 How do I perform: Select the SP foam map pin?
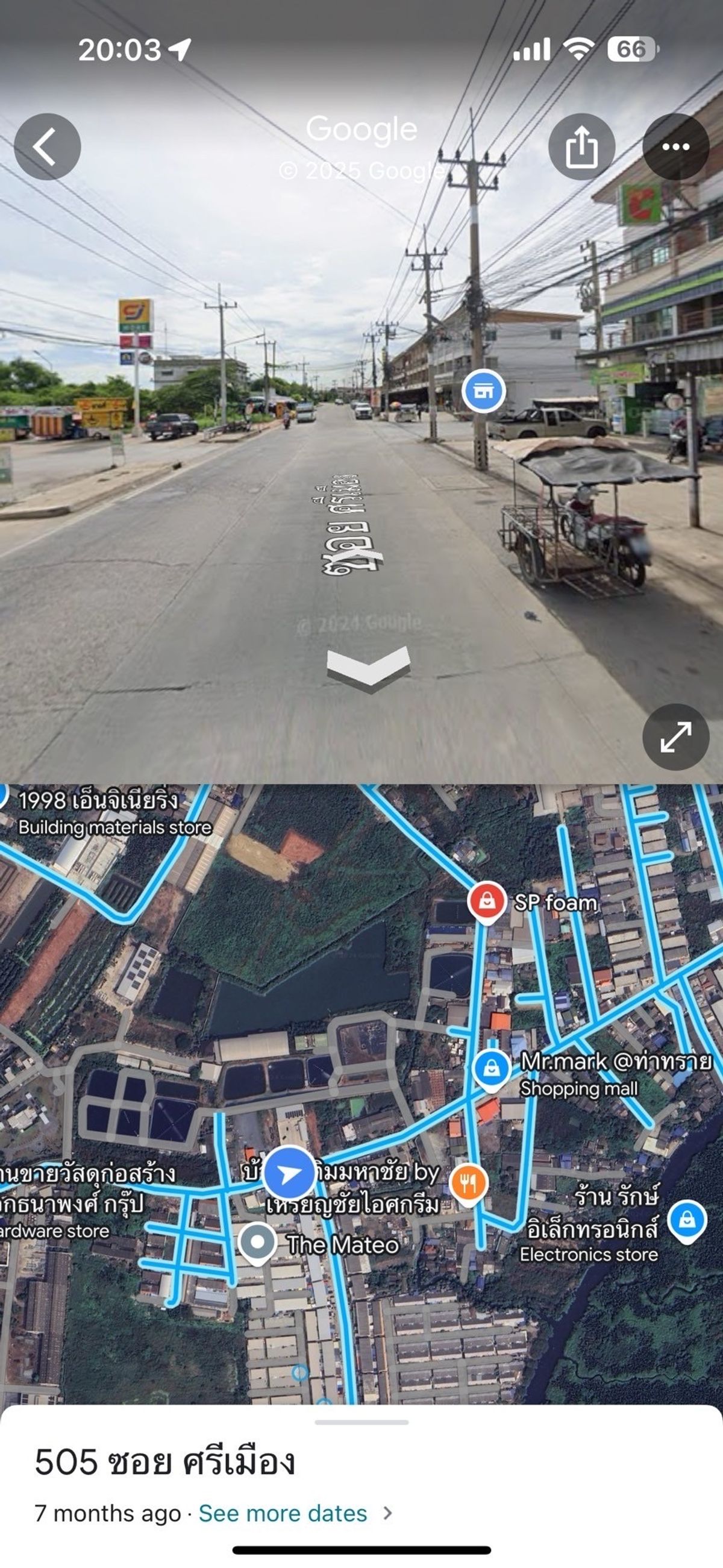click(x=487, y=902)
